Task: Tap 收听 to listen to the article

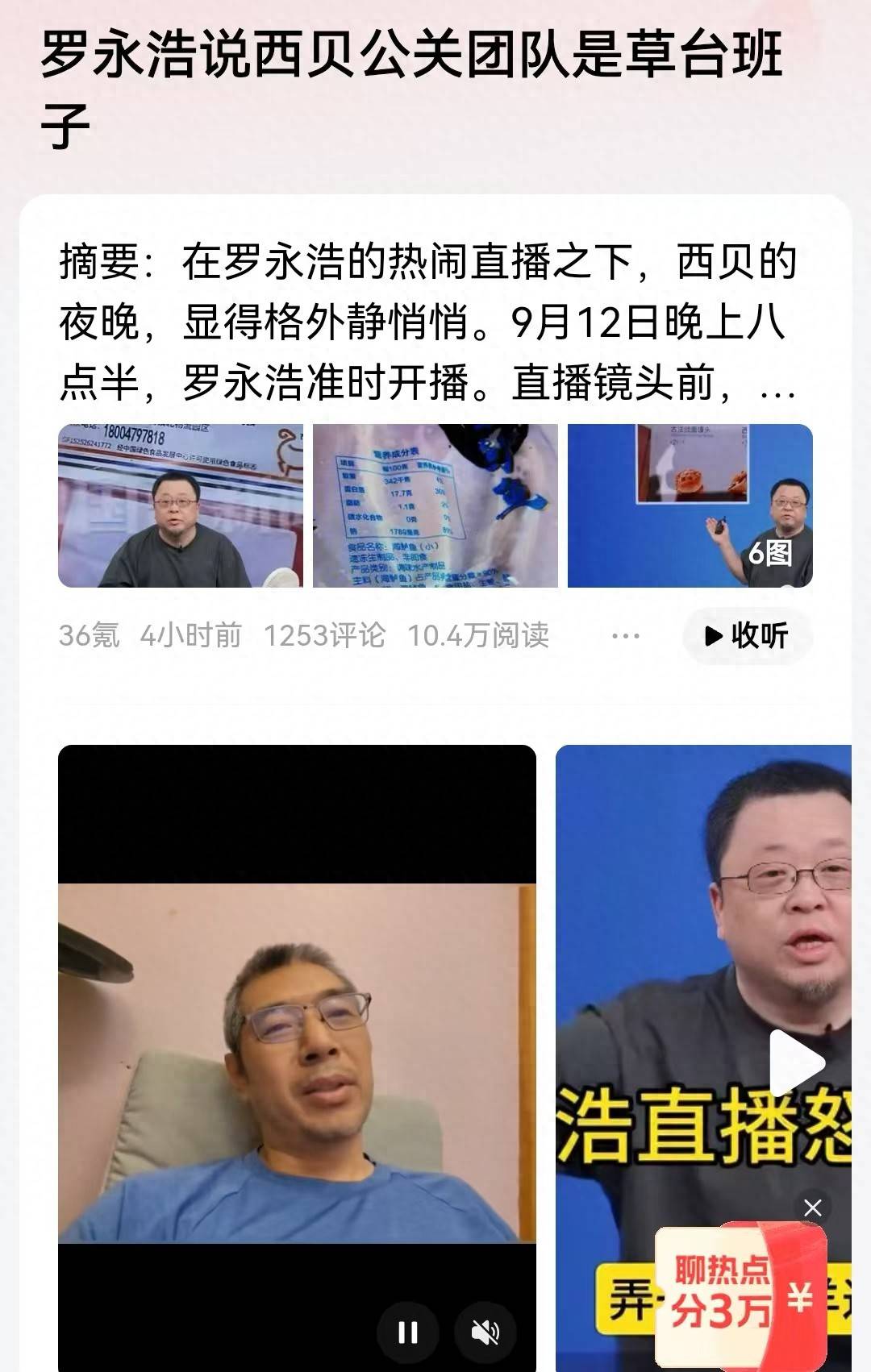Action: click(x=747, y=636)
